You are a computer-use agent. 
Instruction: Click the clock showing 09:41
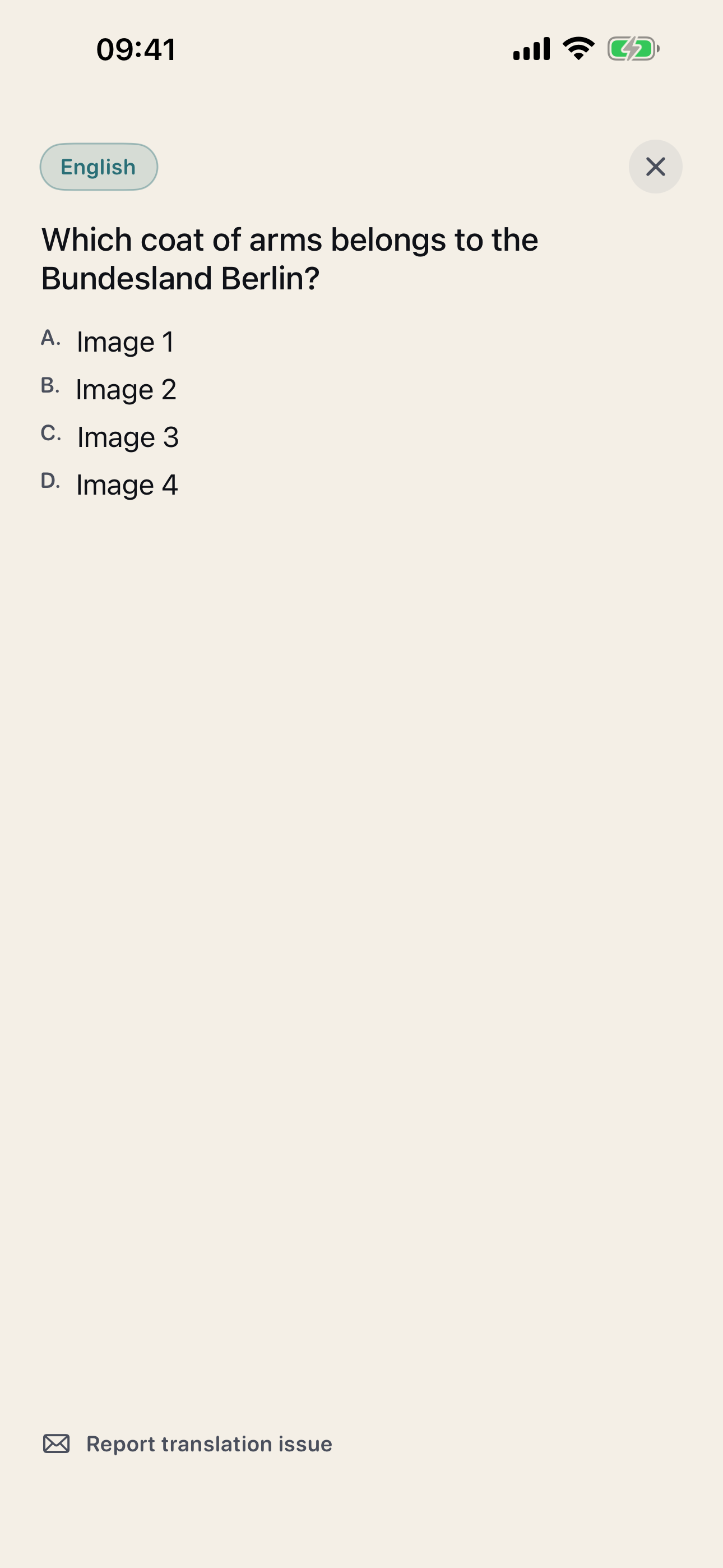click(x=135, y=50)
